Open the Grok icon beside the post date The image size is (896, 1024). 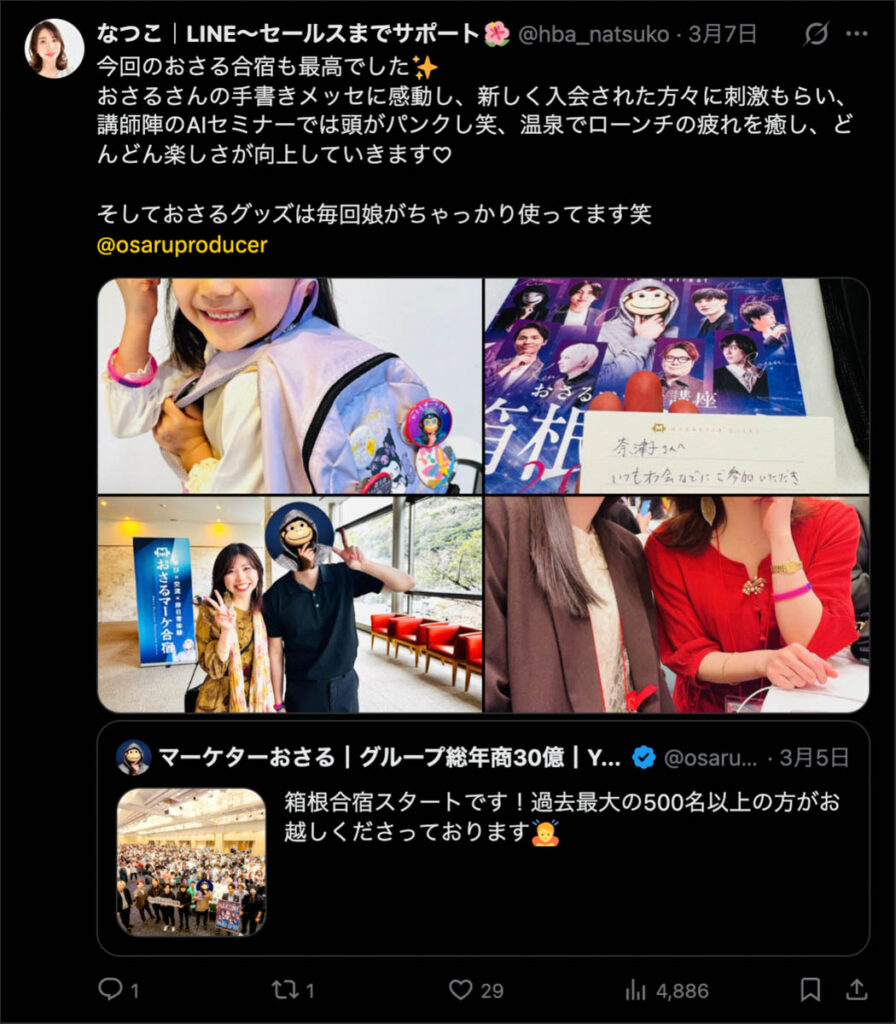click(x=817, y=34)
